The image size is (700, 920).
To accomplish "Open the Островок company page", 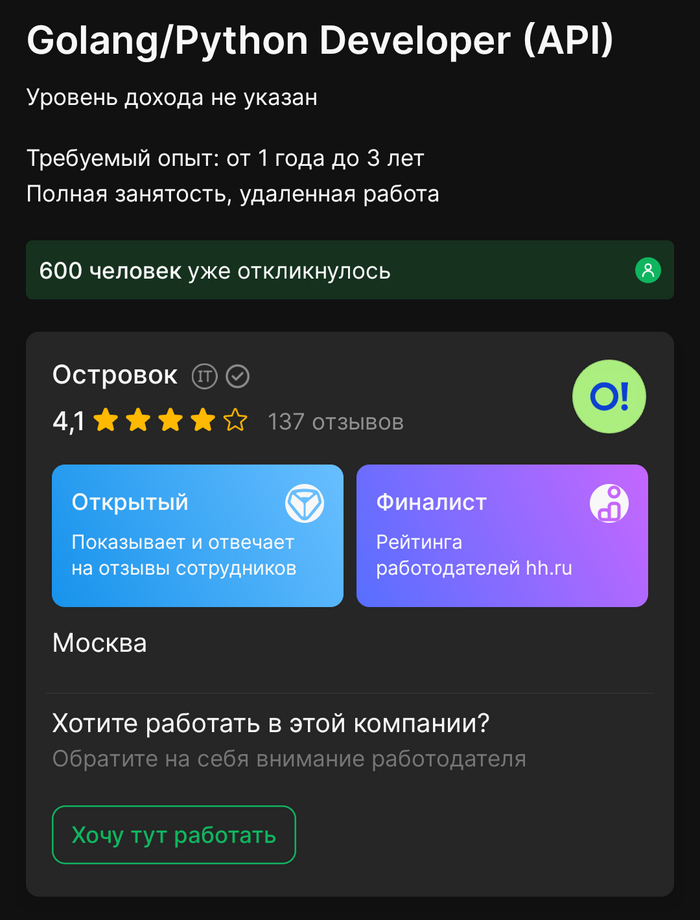I will 115,375.
